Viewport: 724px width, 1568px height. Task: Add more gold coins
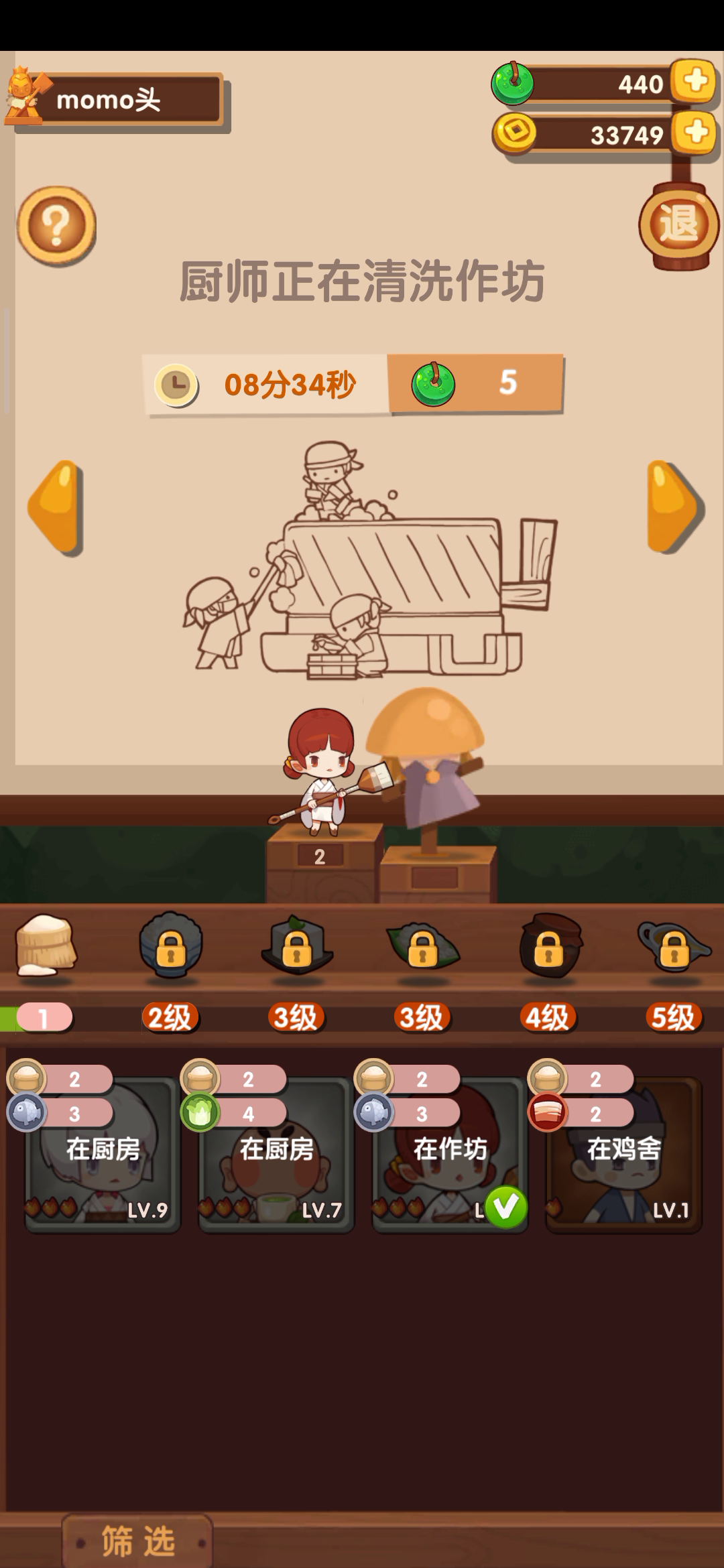[x=695, y=132]
